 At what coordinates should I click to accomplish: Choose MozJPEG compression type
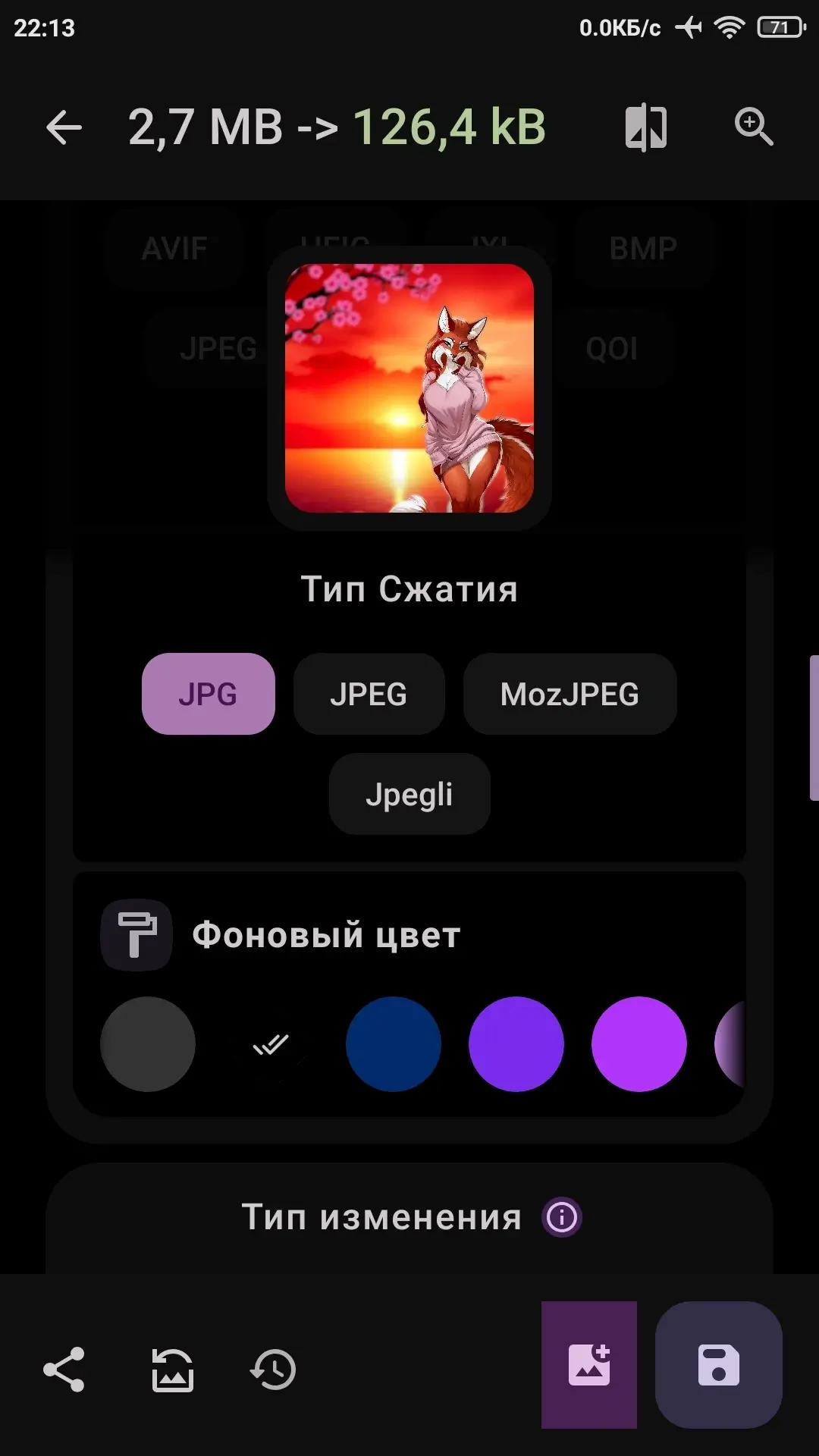pos(570,694)
